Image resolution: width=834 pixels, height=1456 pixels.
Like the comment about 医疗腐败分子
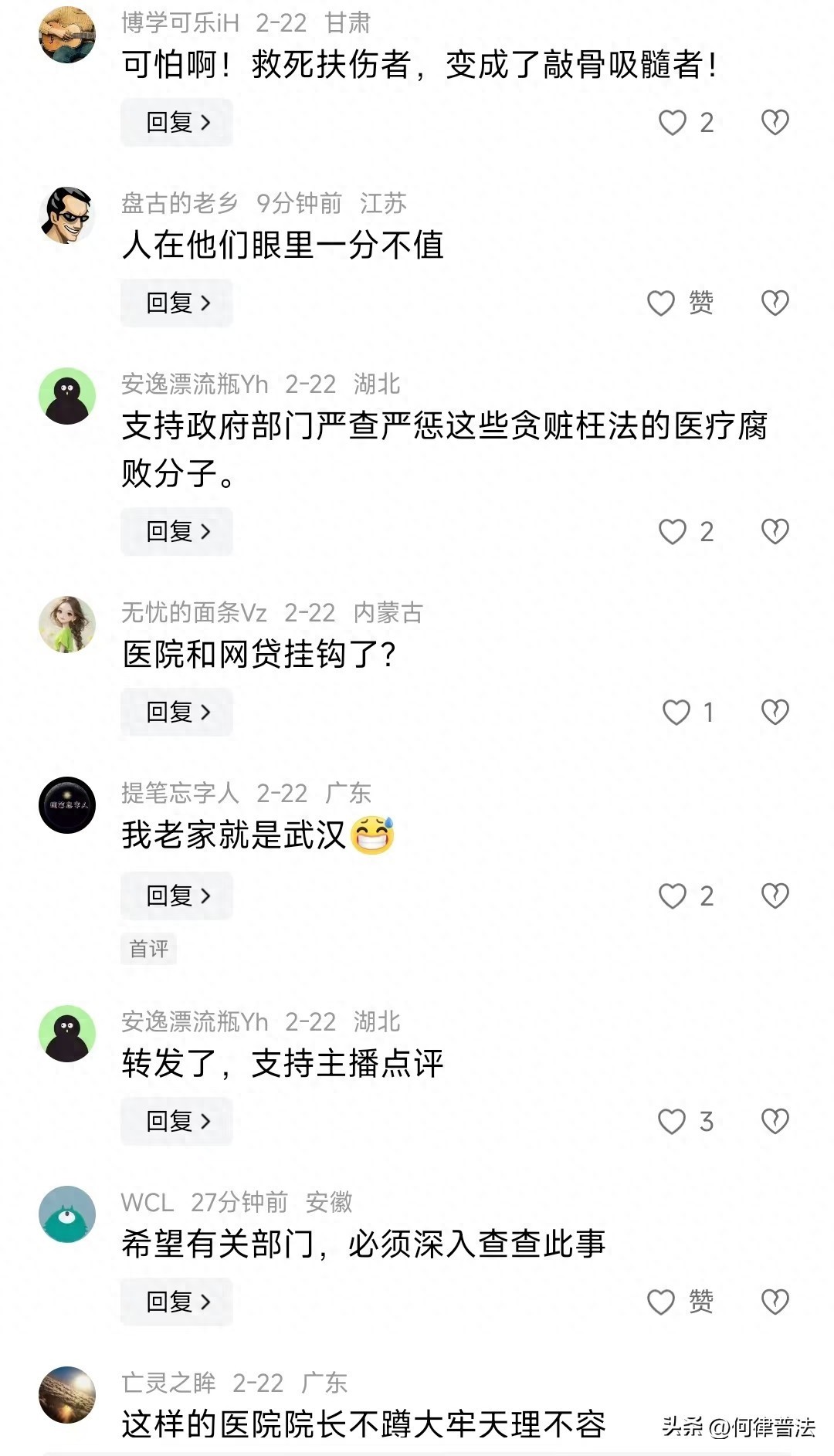(x=673, y=532)
